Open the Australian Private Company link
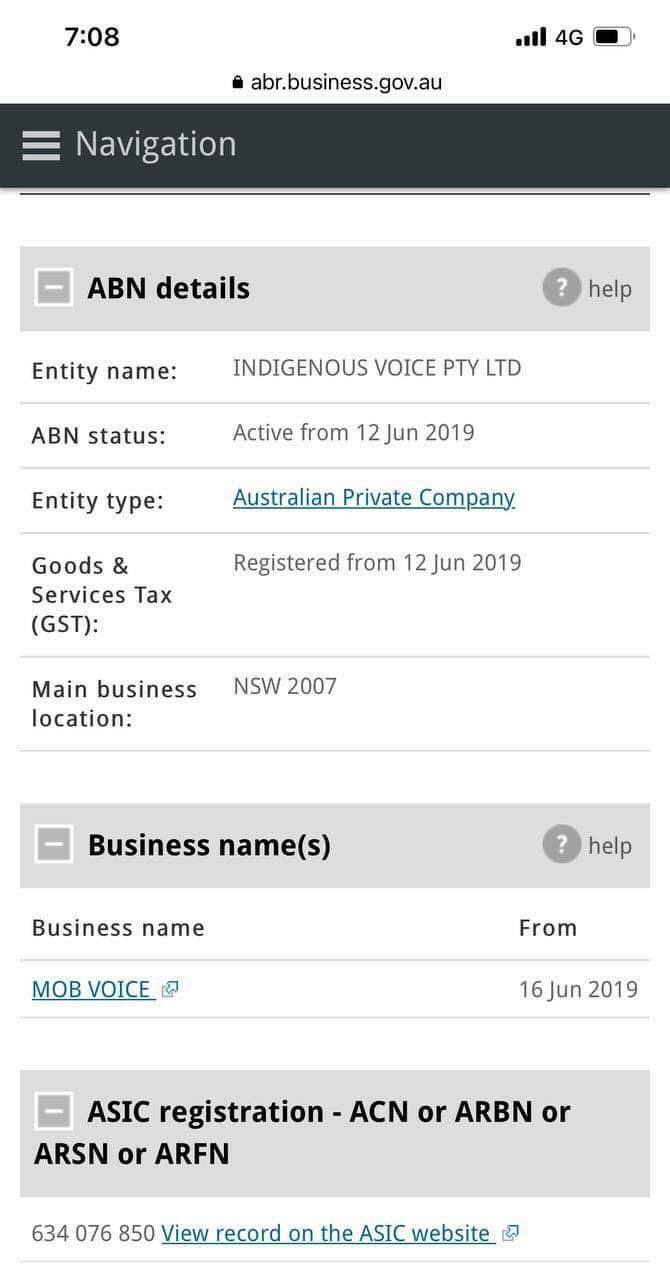Screen dimensions: 670x1280 373,498
